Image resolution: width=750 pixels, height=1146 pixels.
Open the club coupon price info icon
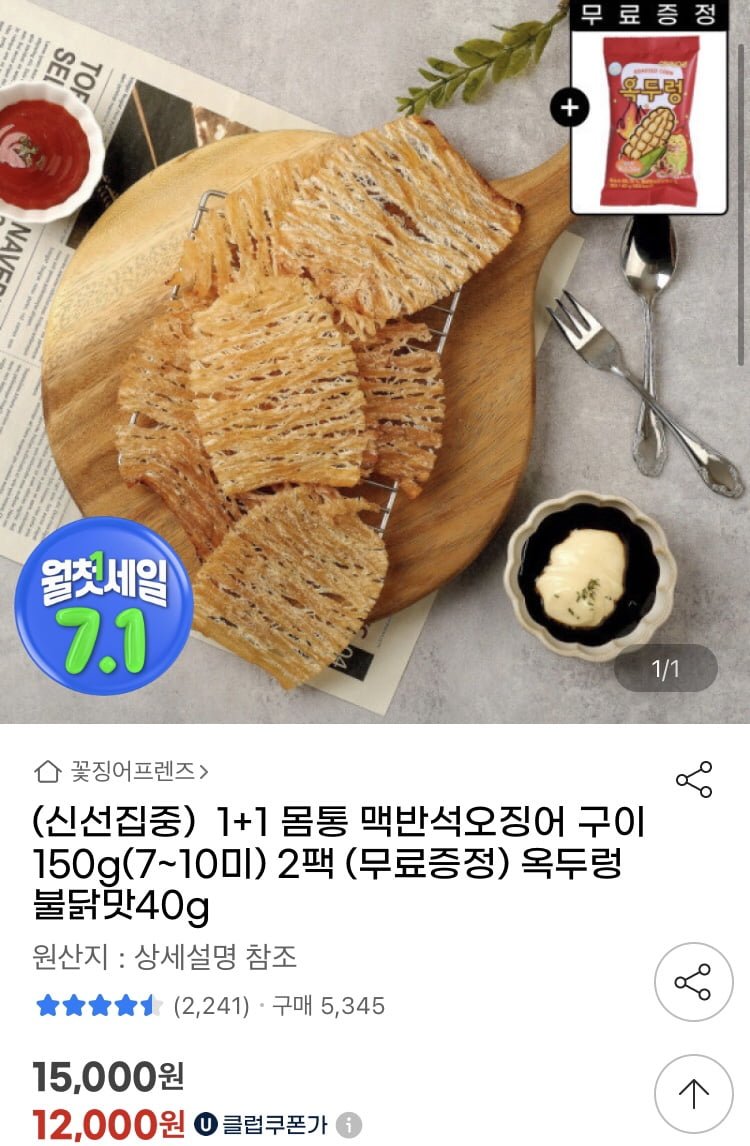click(x=348, y=1124)
